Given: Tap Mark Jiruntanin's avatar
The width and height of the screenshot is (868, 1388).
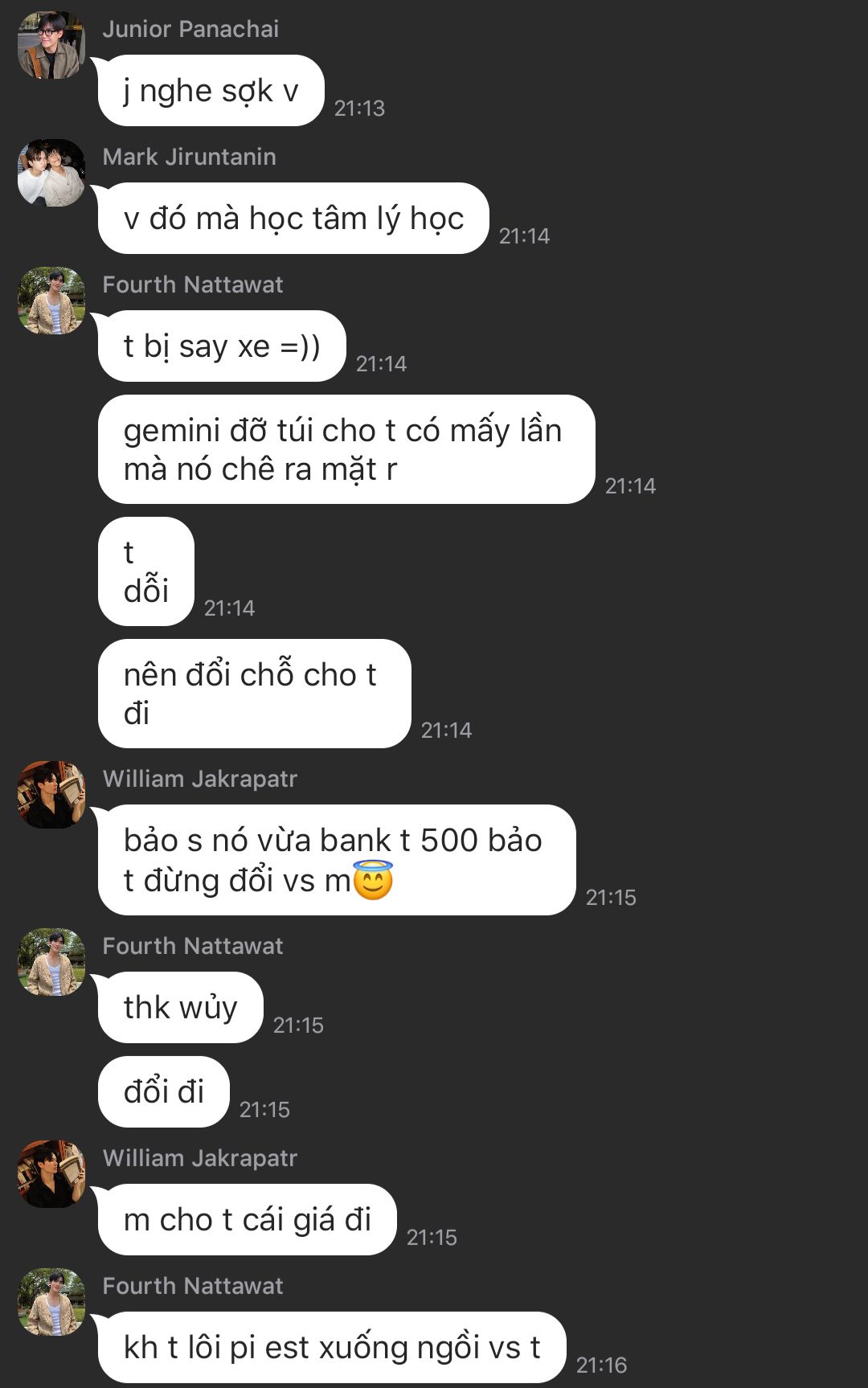Looking at the screenshot, I should coord(51,173).
